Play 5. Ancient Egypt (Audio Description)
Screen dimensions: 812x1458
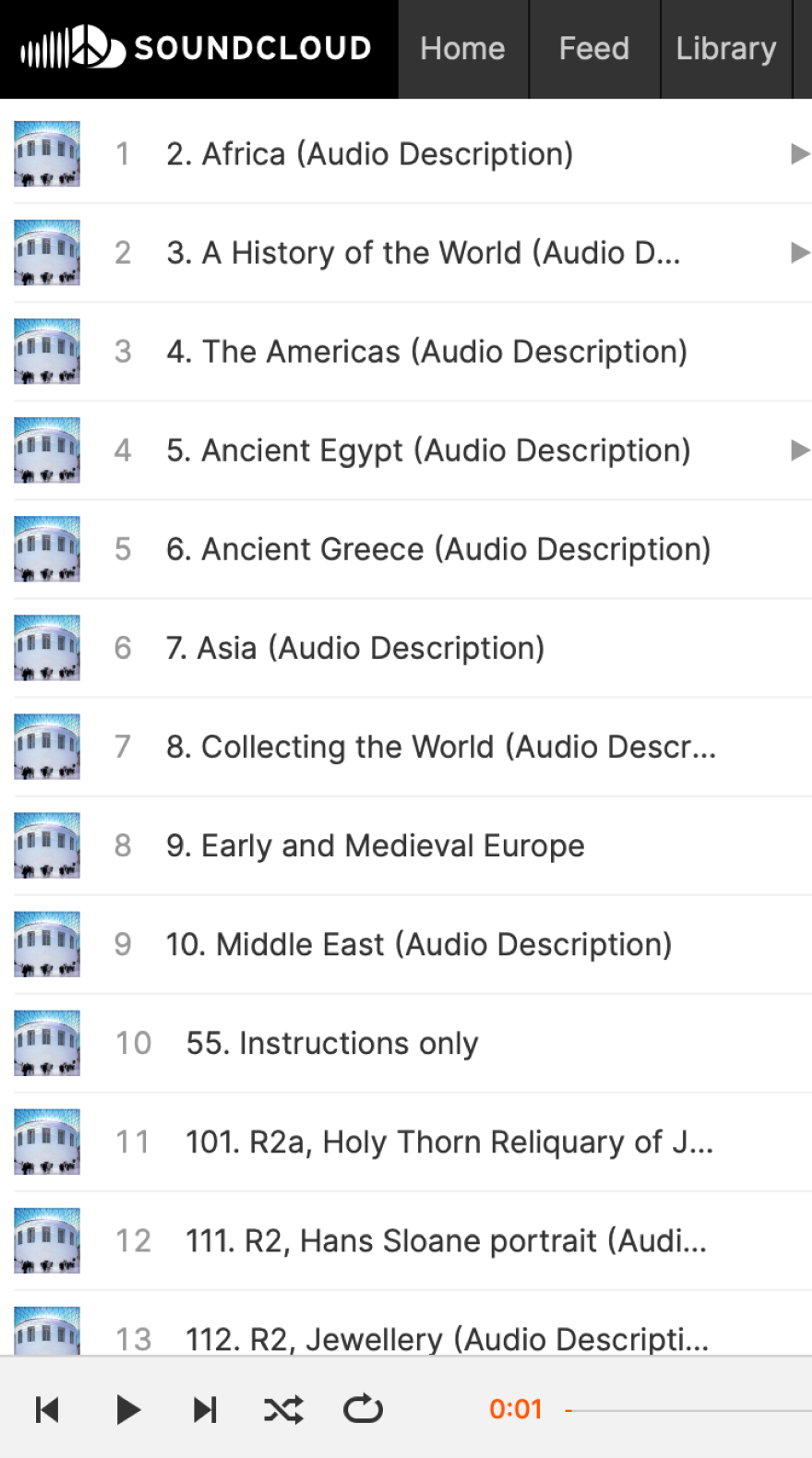point(428,451)
